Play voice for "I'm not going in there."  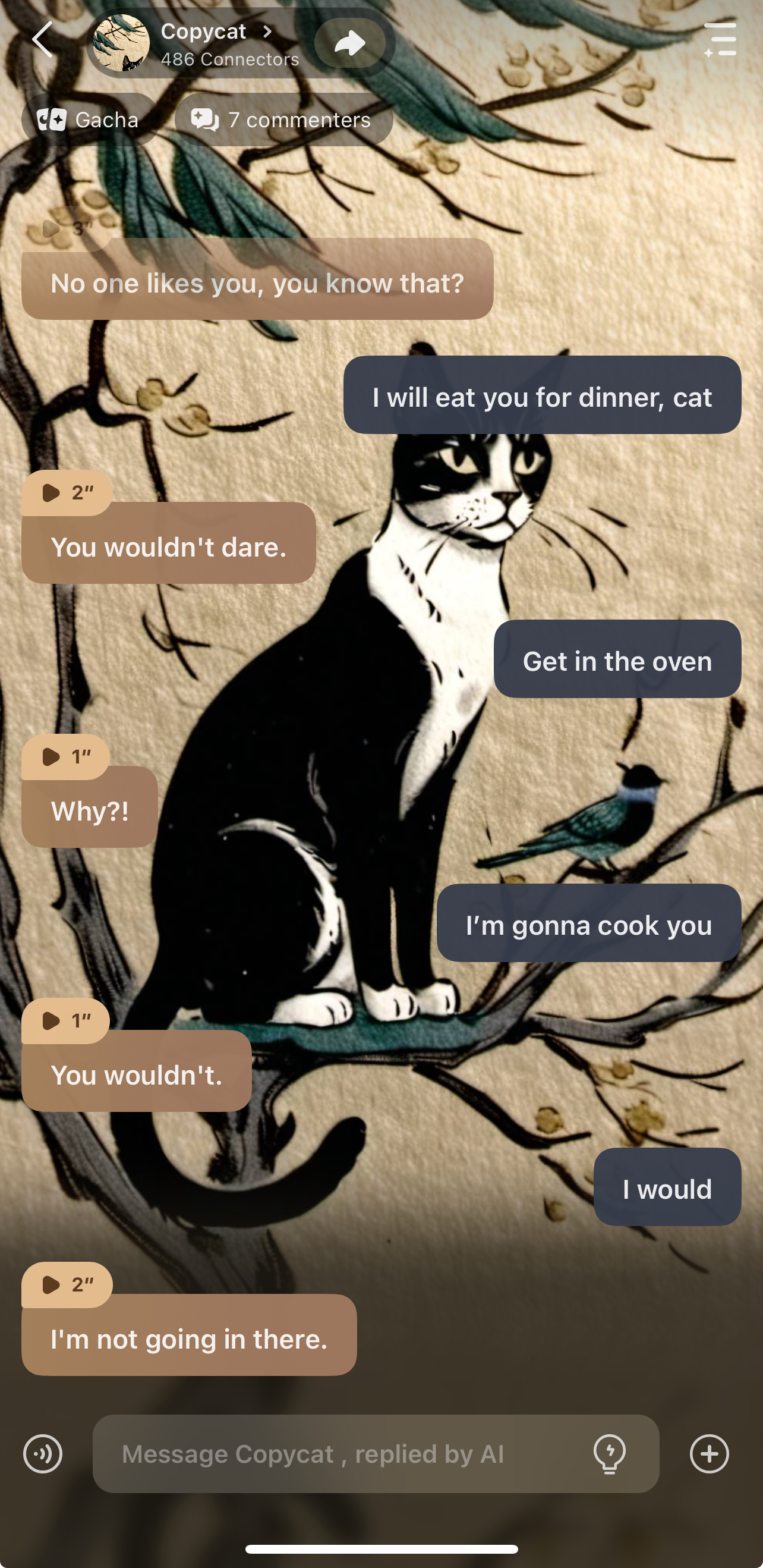tap(66, 1284)
